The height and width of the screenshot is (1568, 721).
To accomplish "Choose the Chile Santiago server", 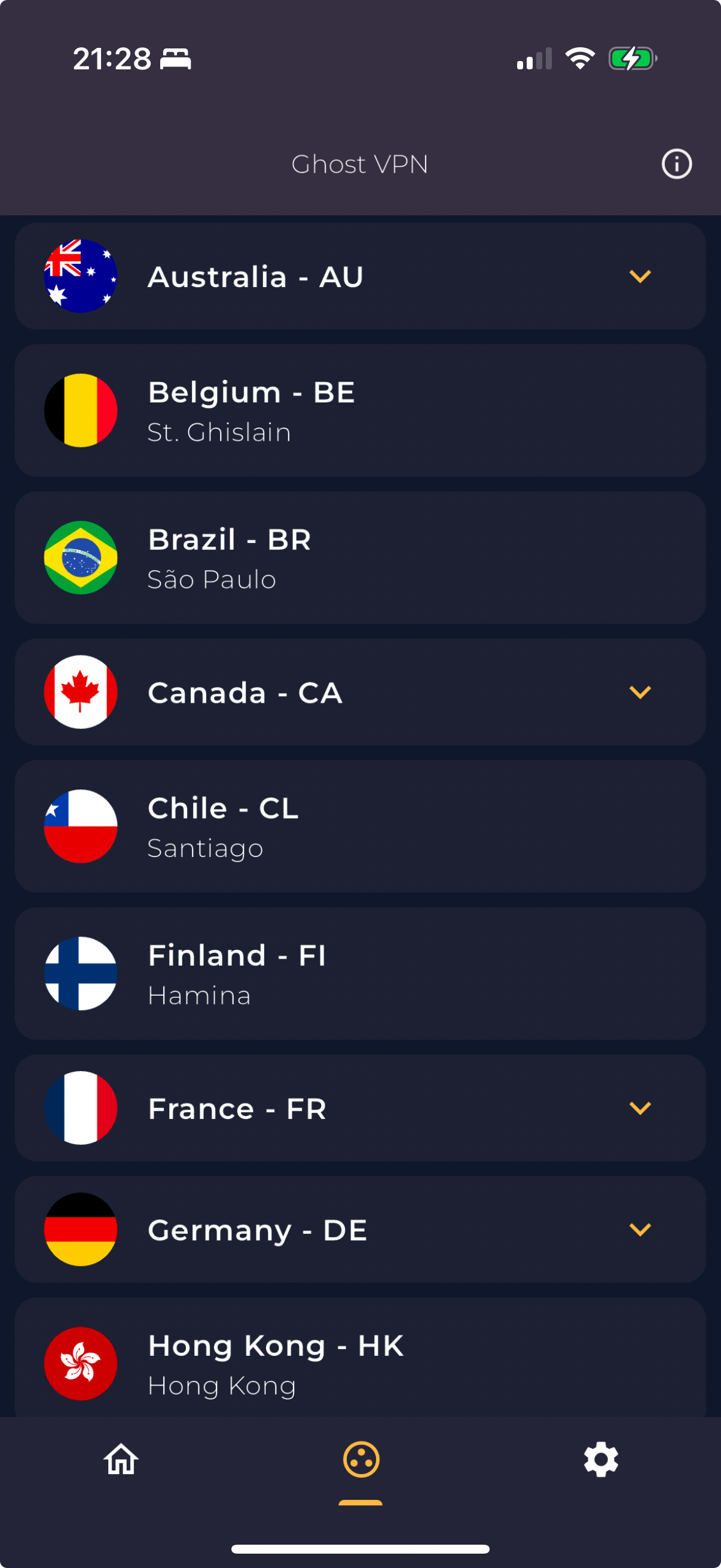I will click(x=360, y=826).
